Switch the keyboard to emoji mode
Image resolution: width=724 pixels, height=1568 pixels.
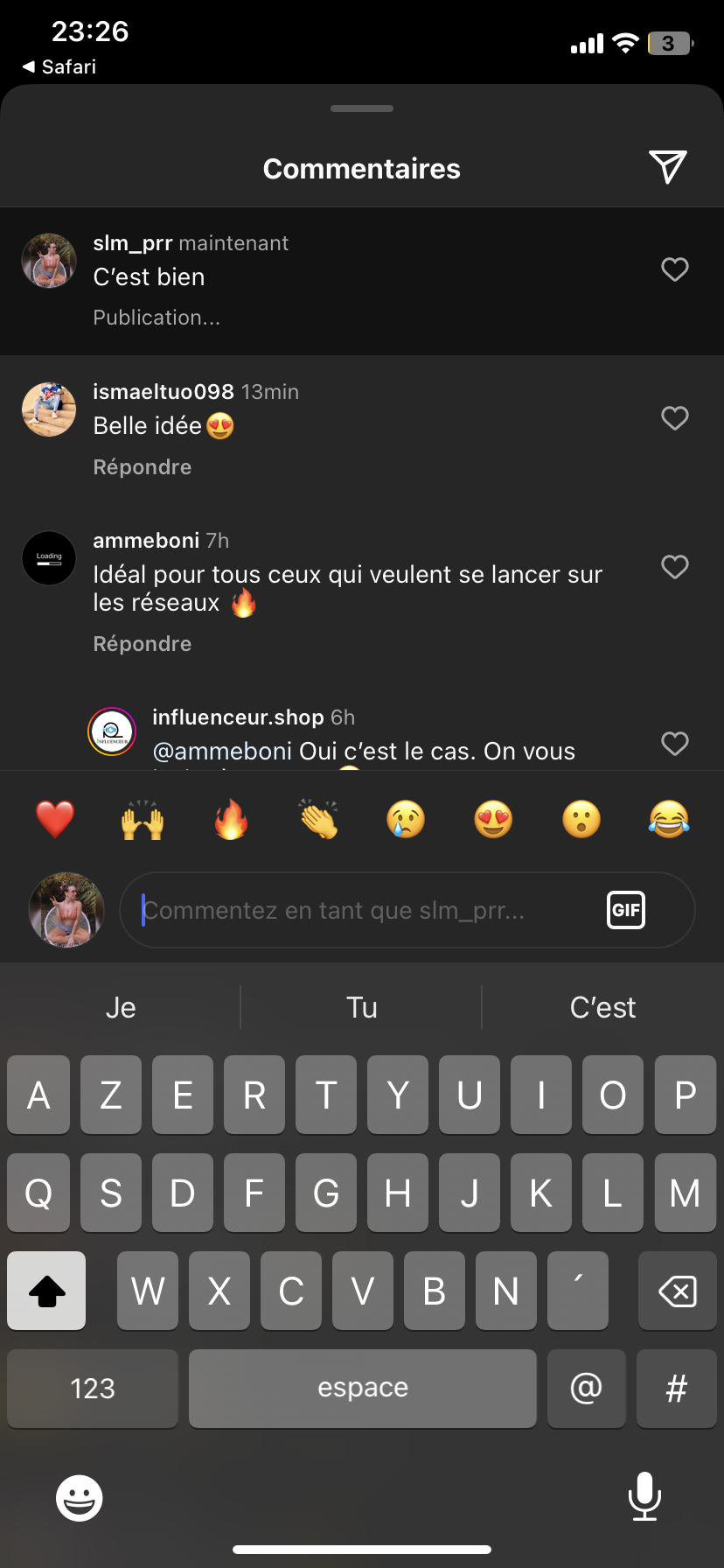coord(80,1498)
